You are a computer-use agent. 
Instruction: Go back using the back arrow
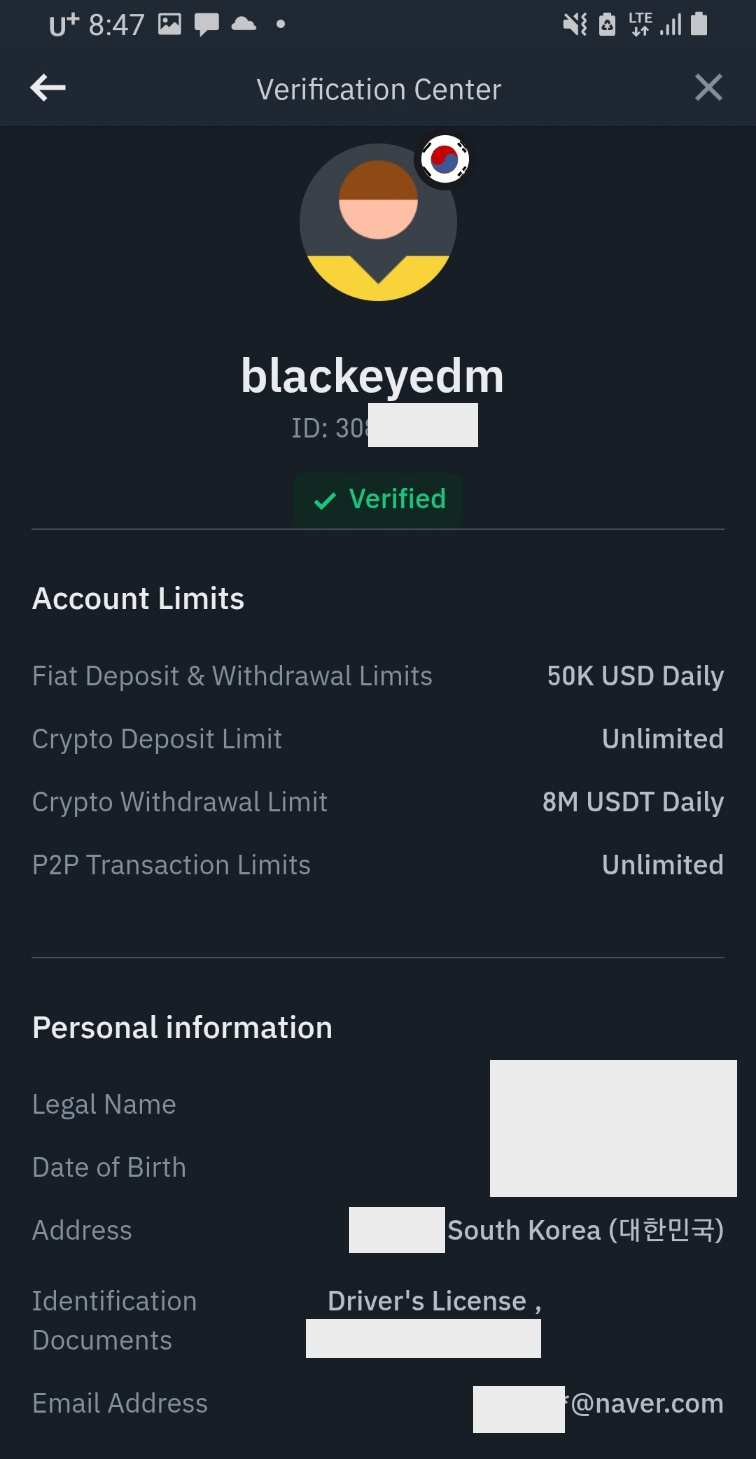47,88
